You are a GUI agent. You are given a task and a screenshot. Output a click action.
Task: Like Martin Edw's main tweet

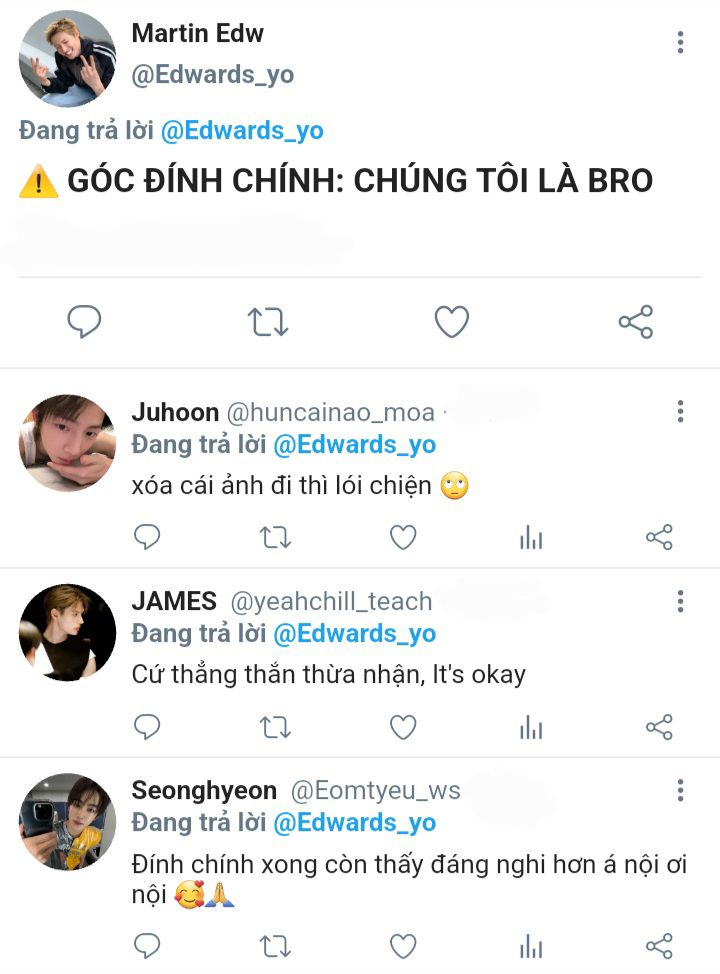(x=452, y=322)
